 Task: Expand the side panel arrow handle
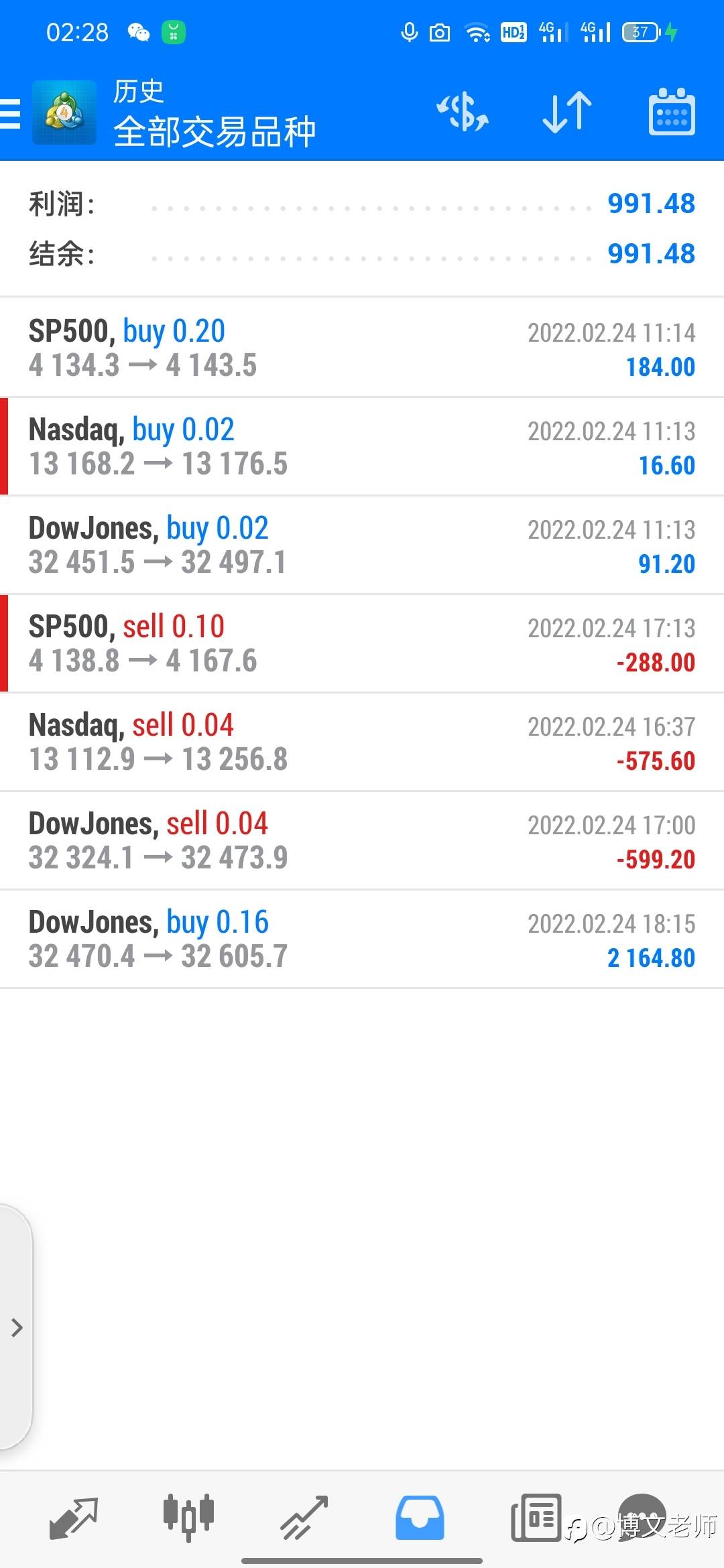point(17,1327)
